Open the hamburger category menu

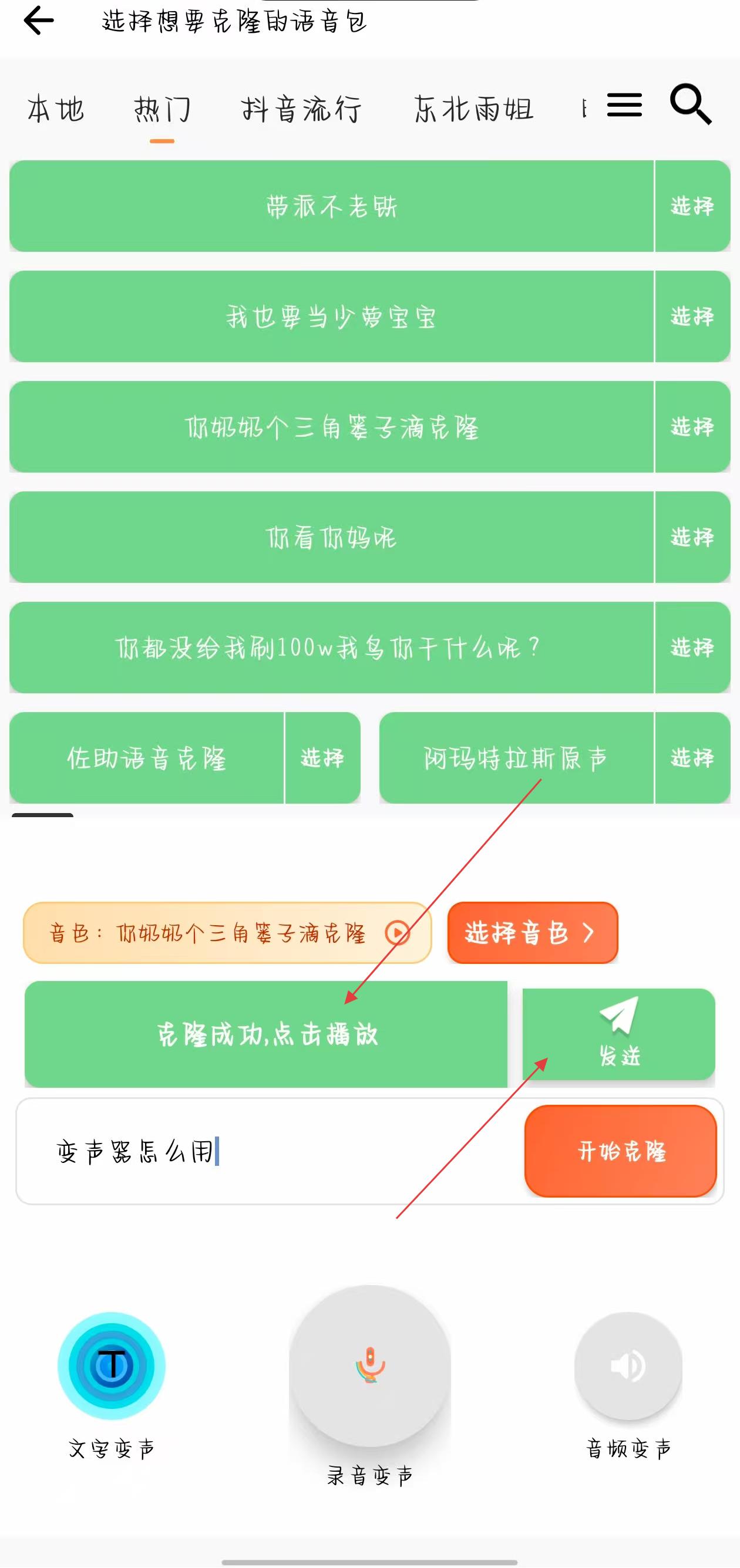click(624, 105)
